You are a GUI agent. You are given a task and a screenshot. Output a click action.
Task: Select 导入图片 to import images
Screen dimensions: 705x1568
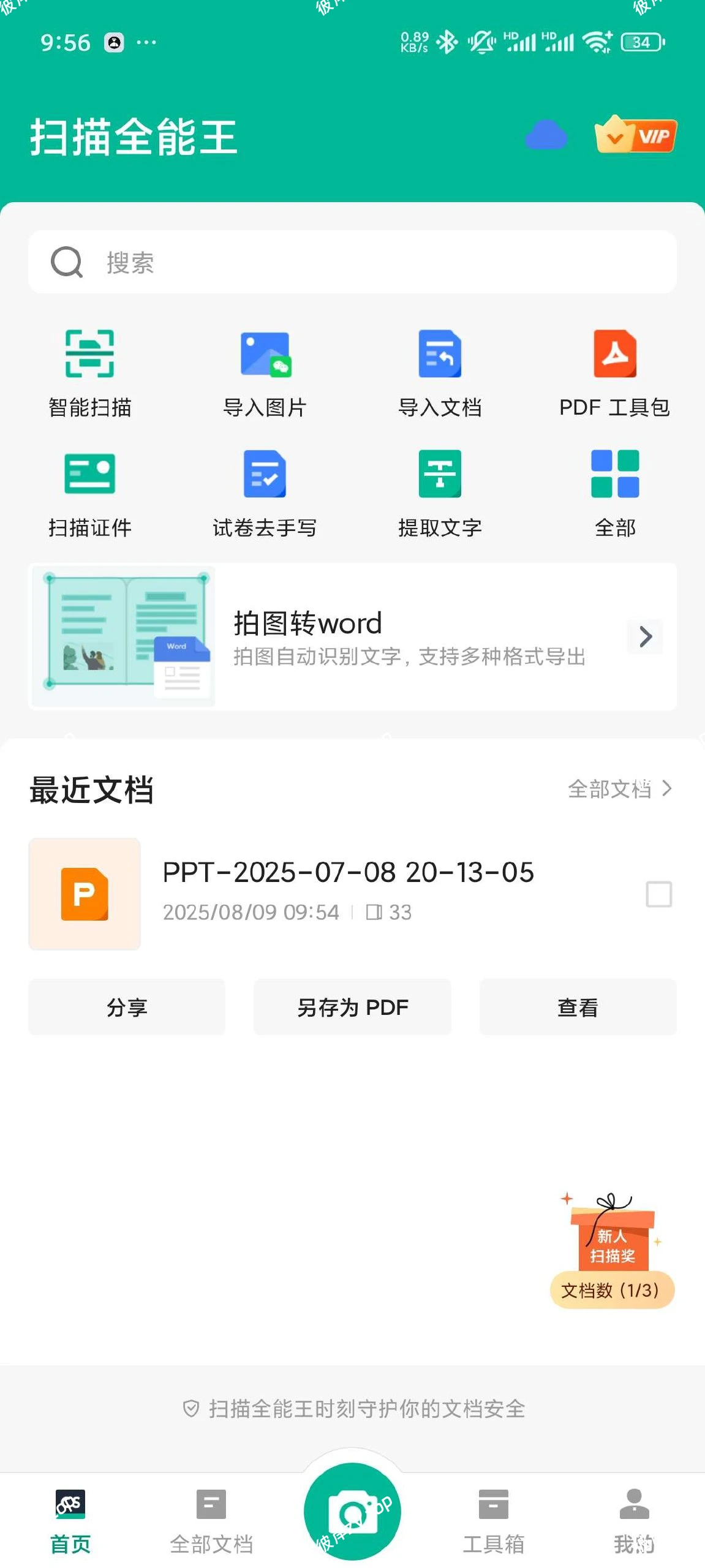coord(266,371)
